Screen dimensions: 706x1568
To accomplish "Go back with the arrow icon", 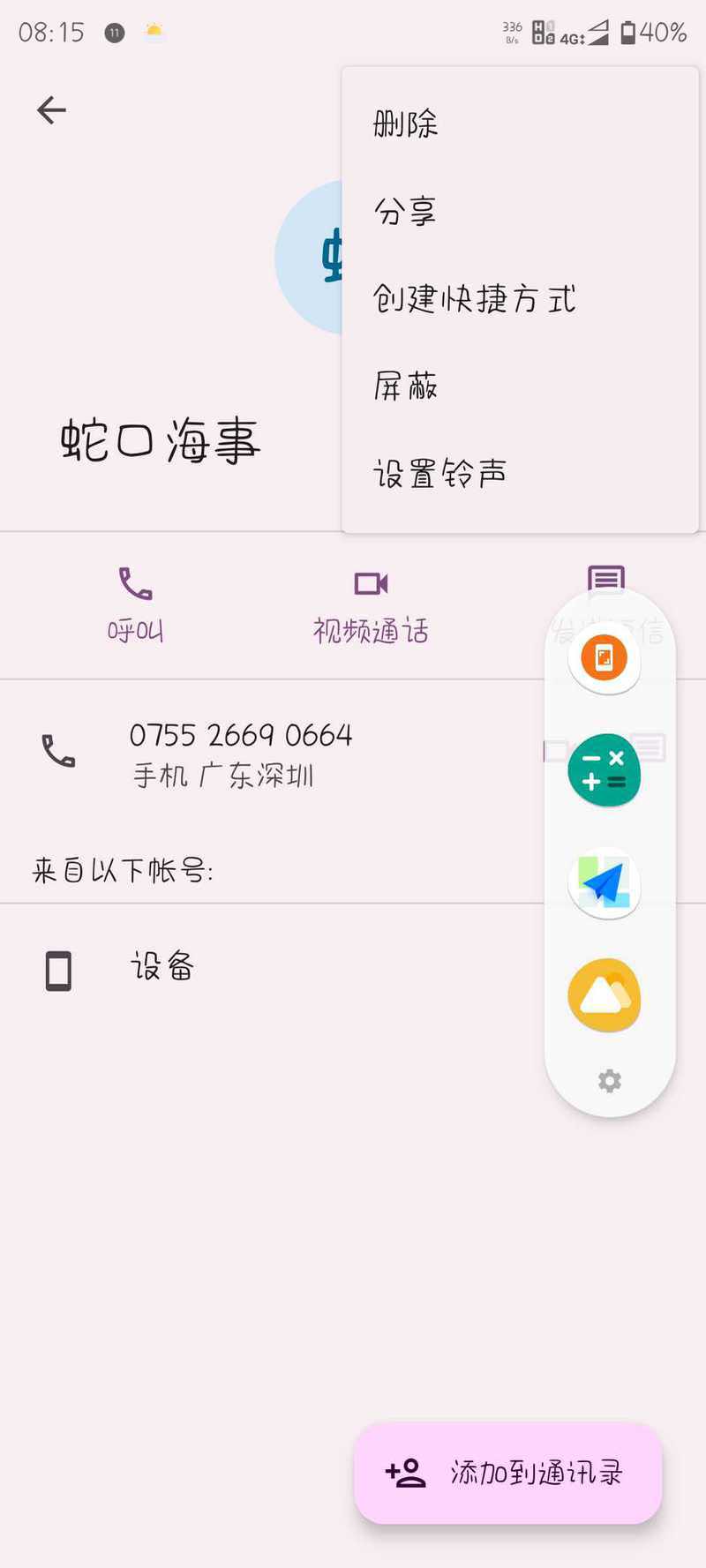I will [x=51, y=110].
